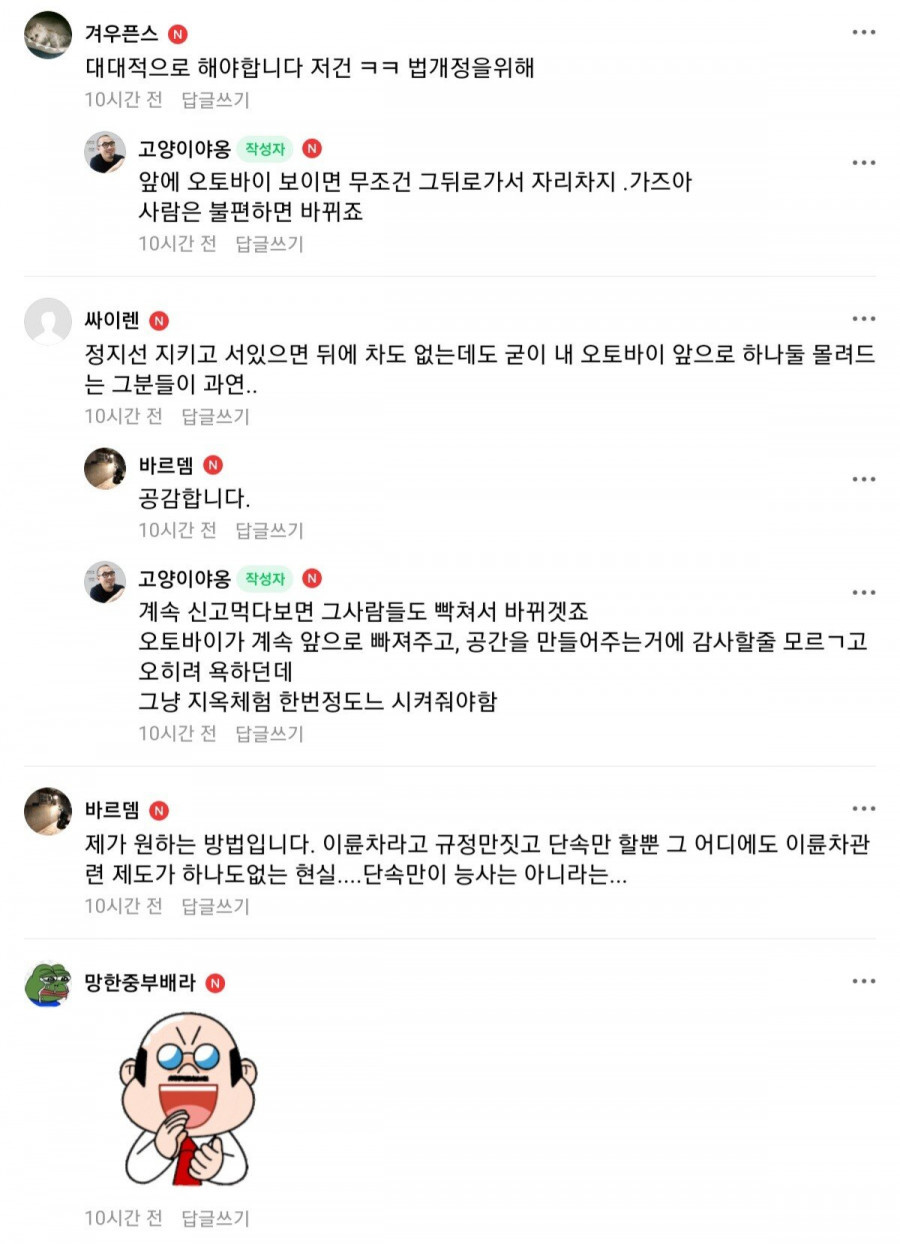Open more options on the '공감합니다.' reply
Image resolution: width=900 pixels, height=1244 pixels.
pos(864,479)
